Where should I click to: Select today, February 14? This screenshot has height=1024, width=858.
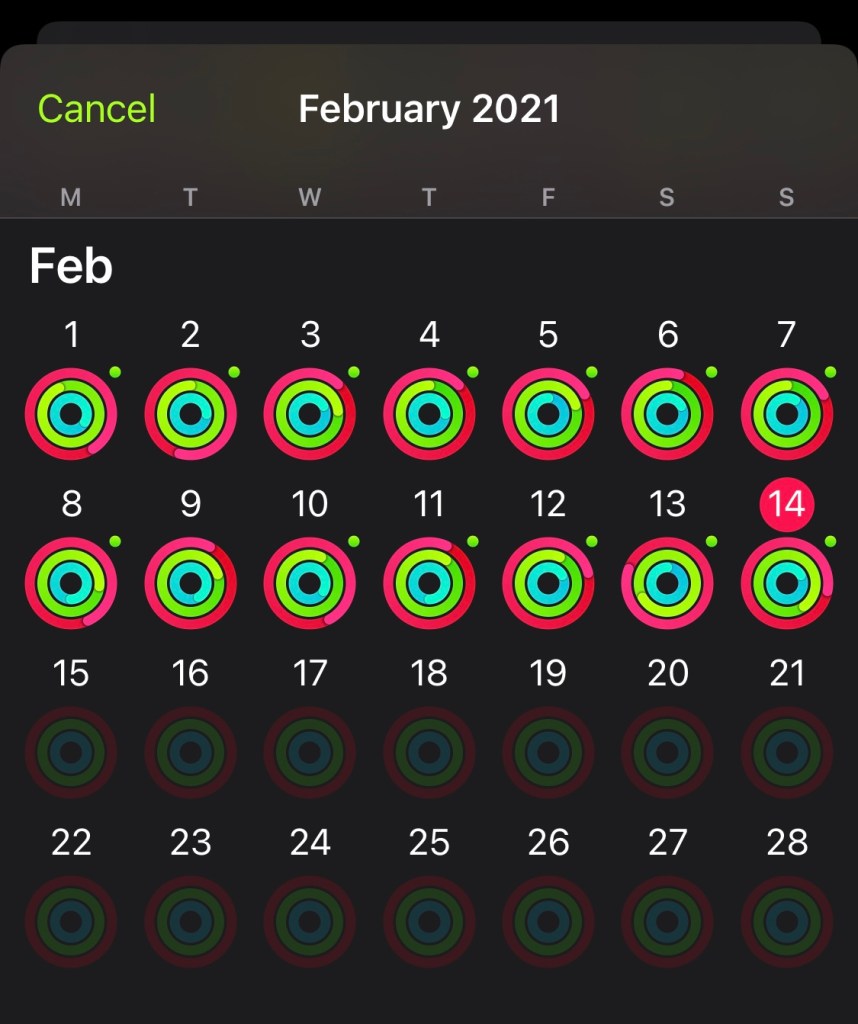coord(787,582)
